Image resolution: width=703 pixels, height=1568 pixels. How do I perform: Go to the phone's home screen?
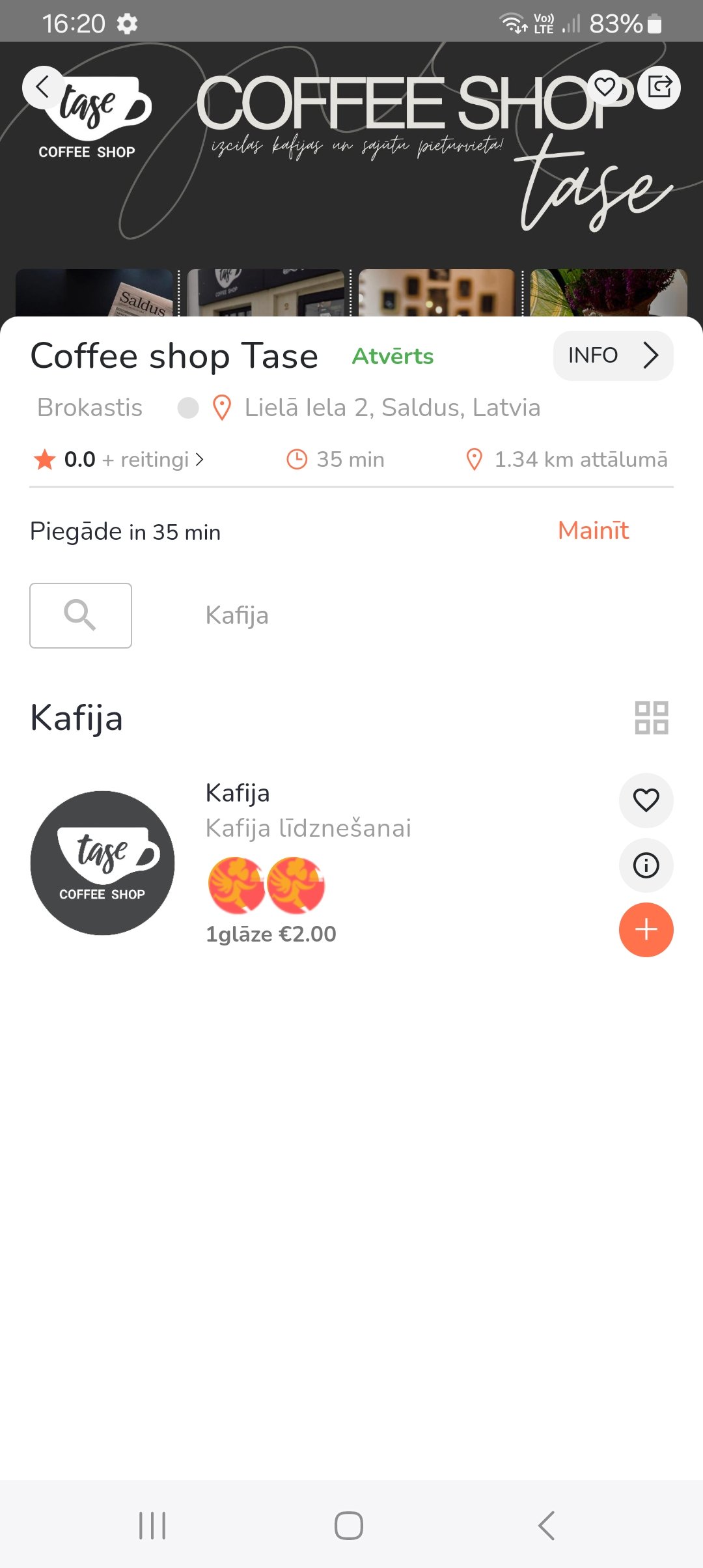coord(349,1525)
